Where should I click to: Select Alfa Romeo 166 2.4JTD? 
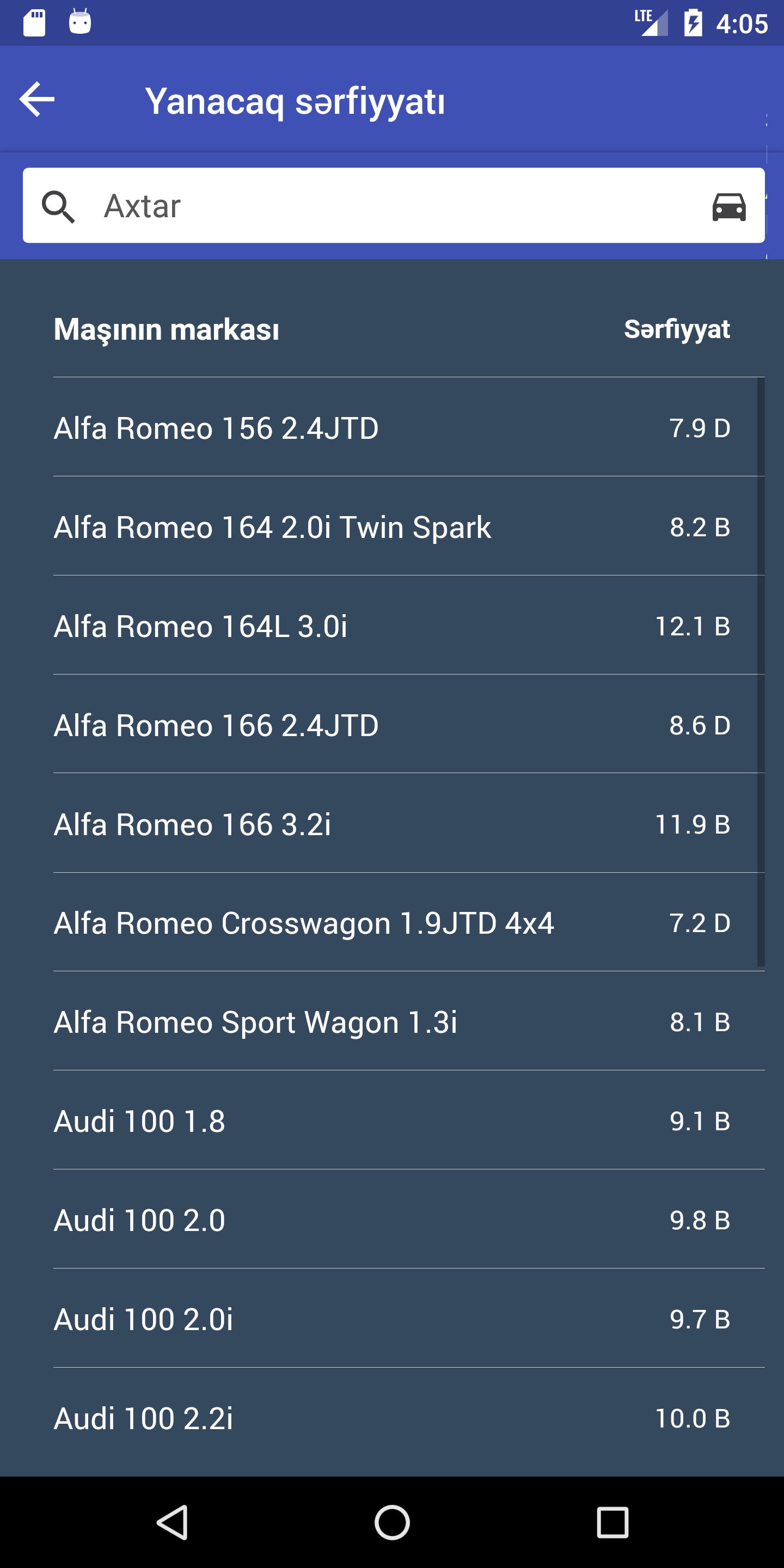click(x=392, y=725)
